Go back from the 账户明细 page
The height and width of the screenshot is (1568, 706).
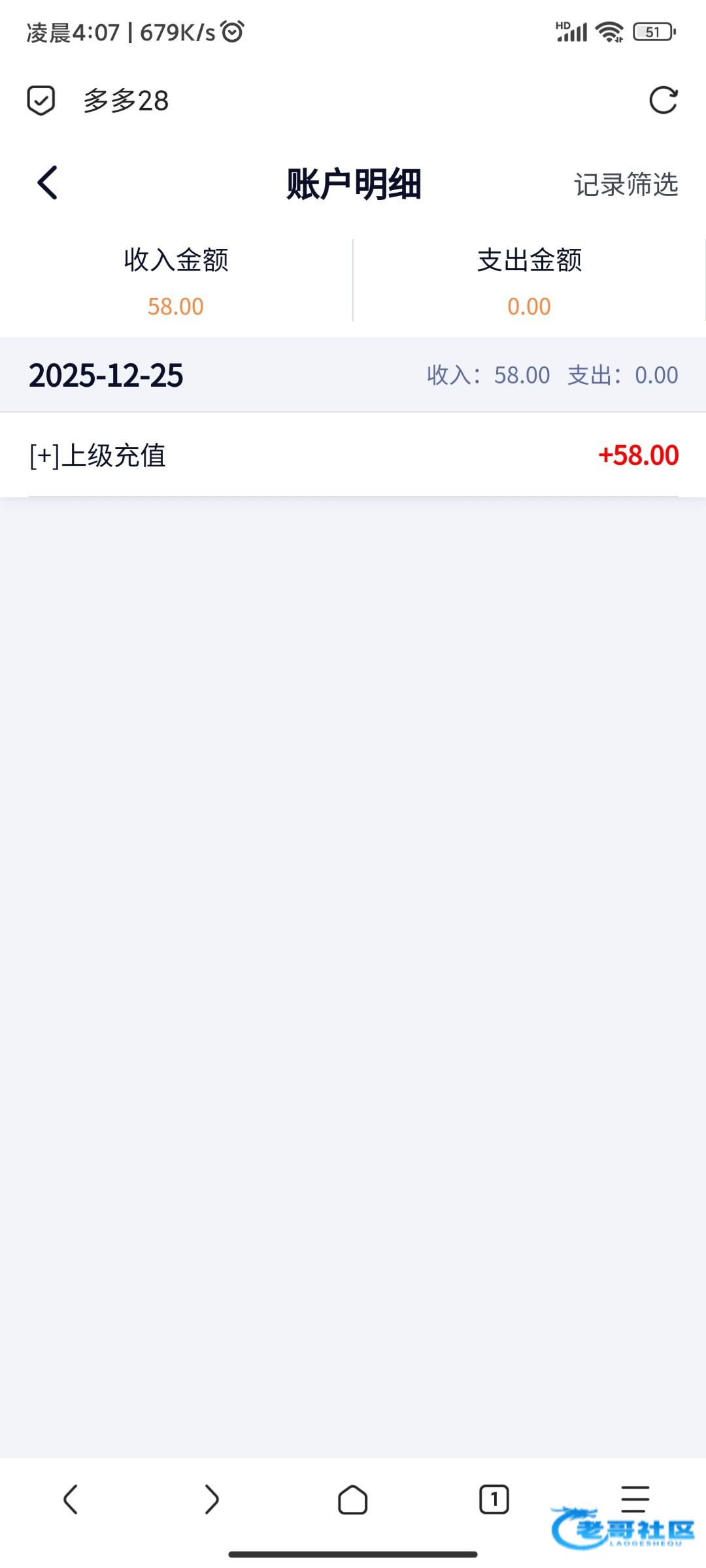tap(48, 183)
